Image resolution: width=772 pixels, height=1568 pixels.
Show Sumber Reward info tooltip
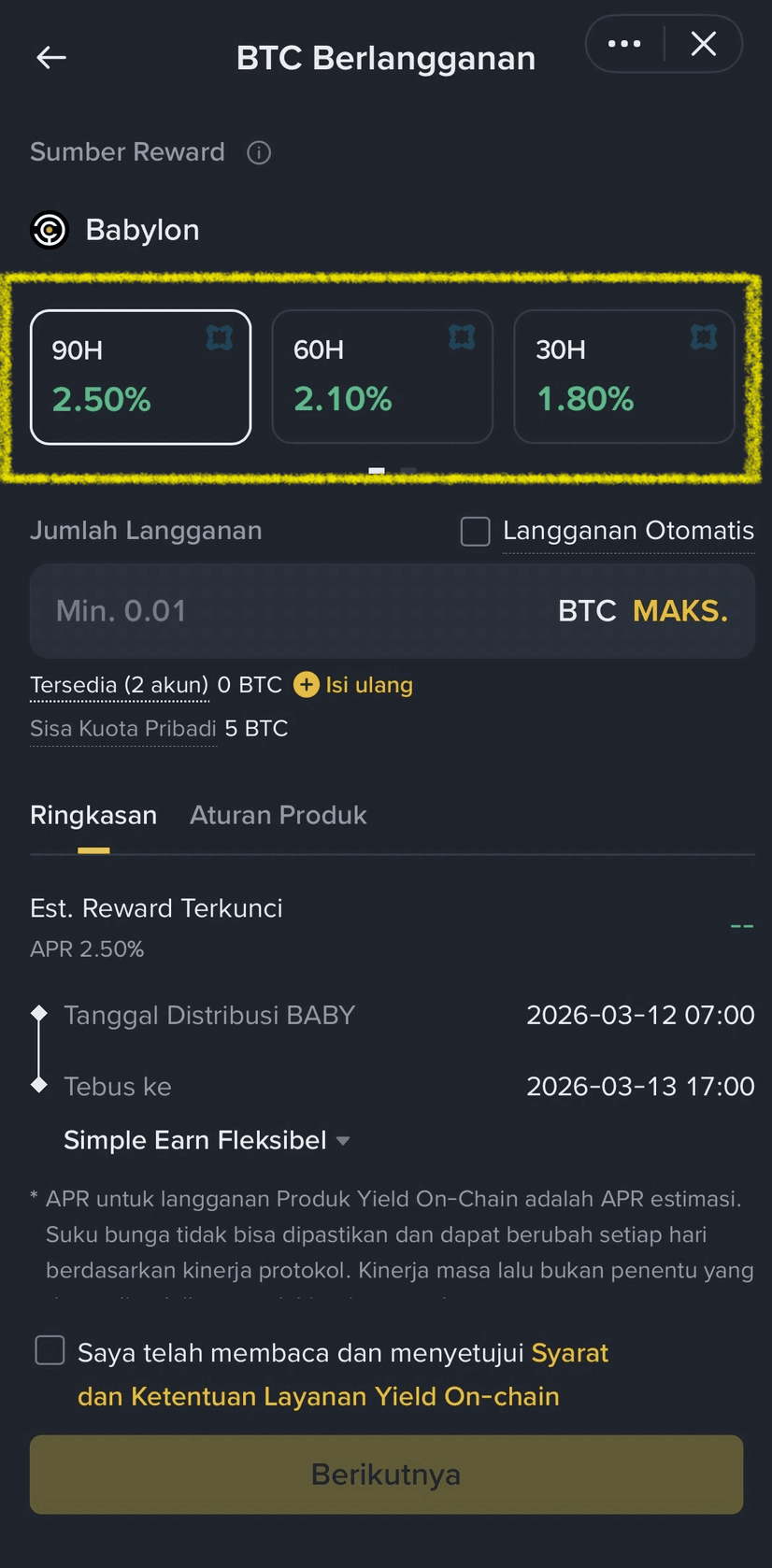point(259,152)
